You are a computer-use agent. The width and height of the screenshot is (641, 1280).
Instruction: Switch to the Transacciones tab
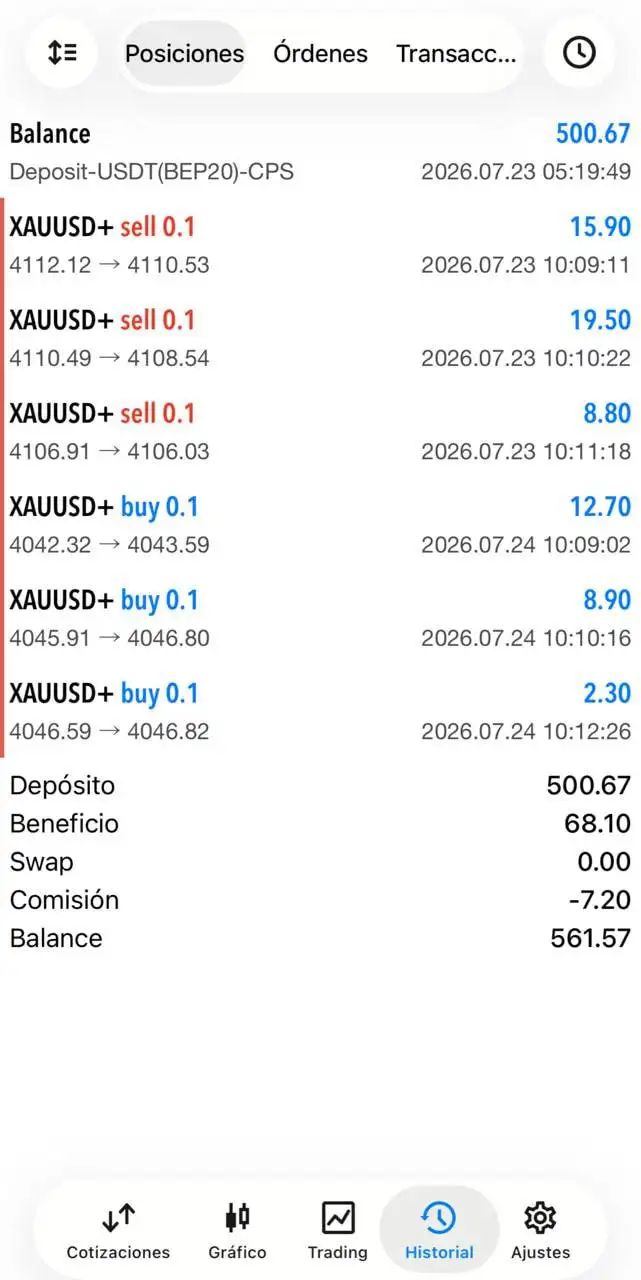tap(456, 53)
